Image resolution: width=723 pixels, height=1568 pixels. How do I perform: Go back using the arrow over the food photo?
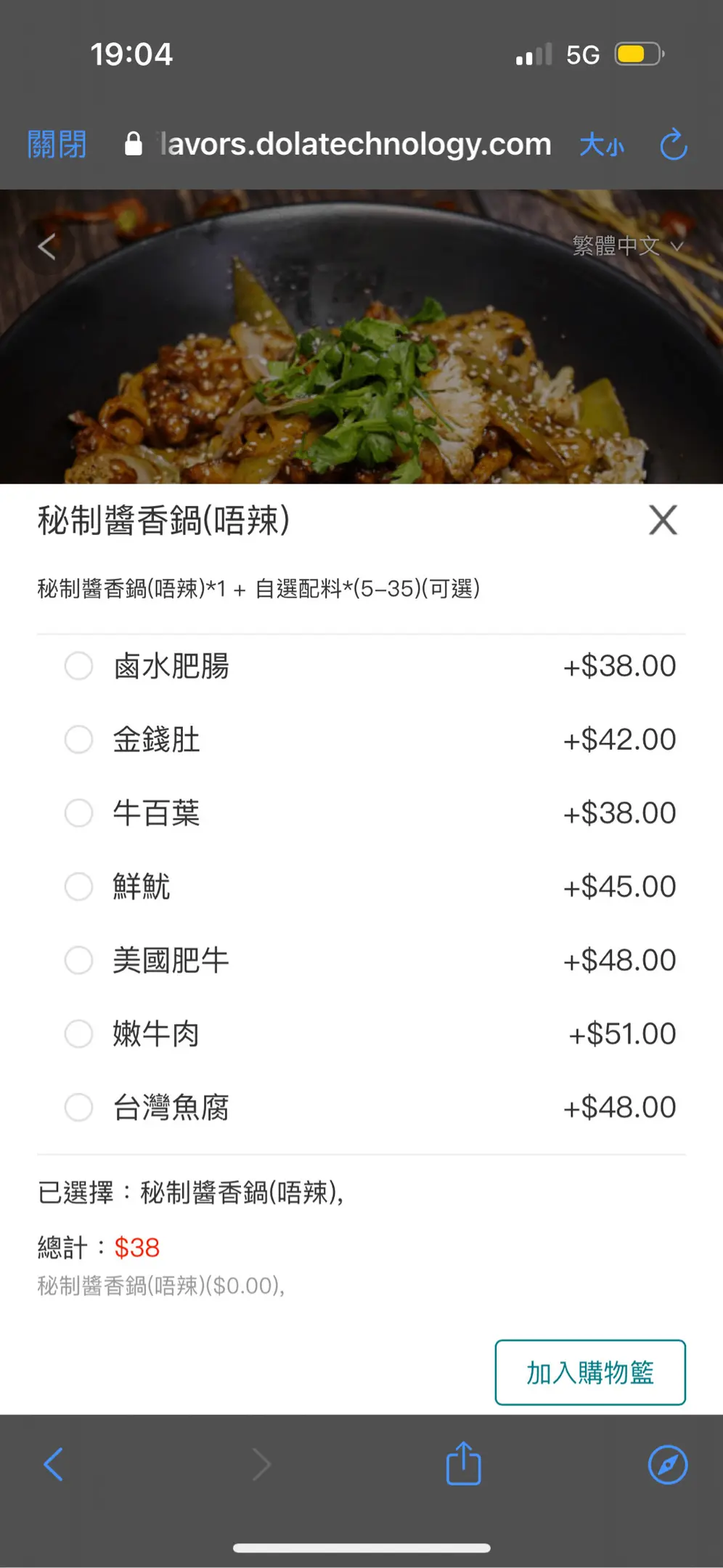click(47, 247)
